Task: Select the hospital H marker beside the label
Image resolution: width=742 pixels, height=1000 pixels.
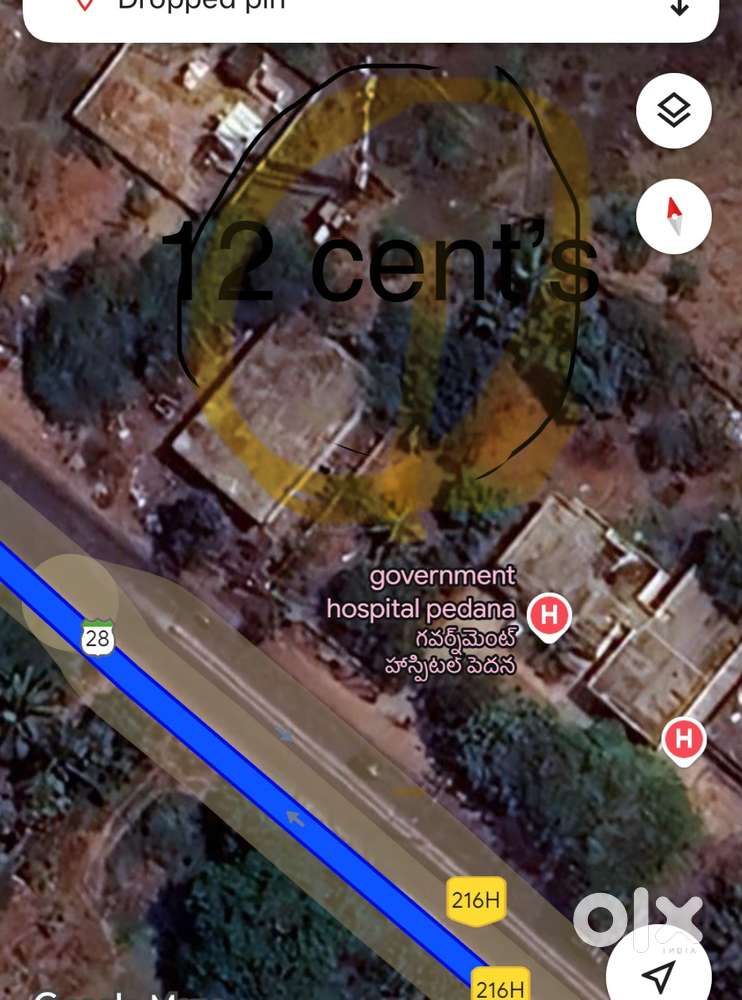Action: pyautogui.click(x=548, y=614)
